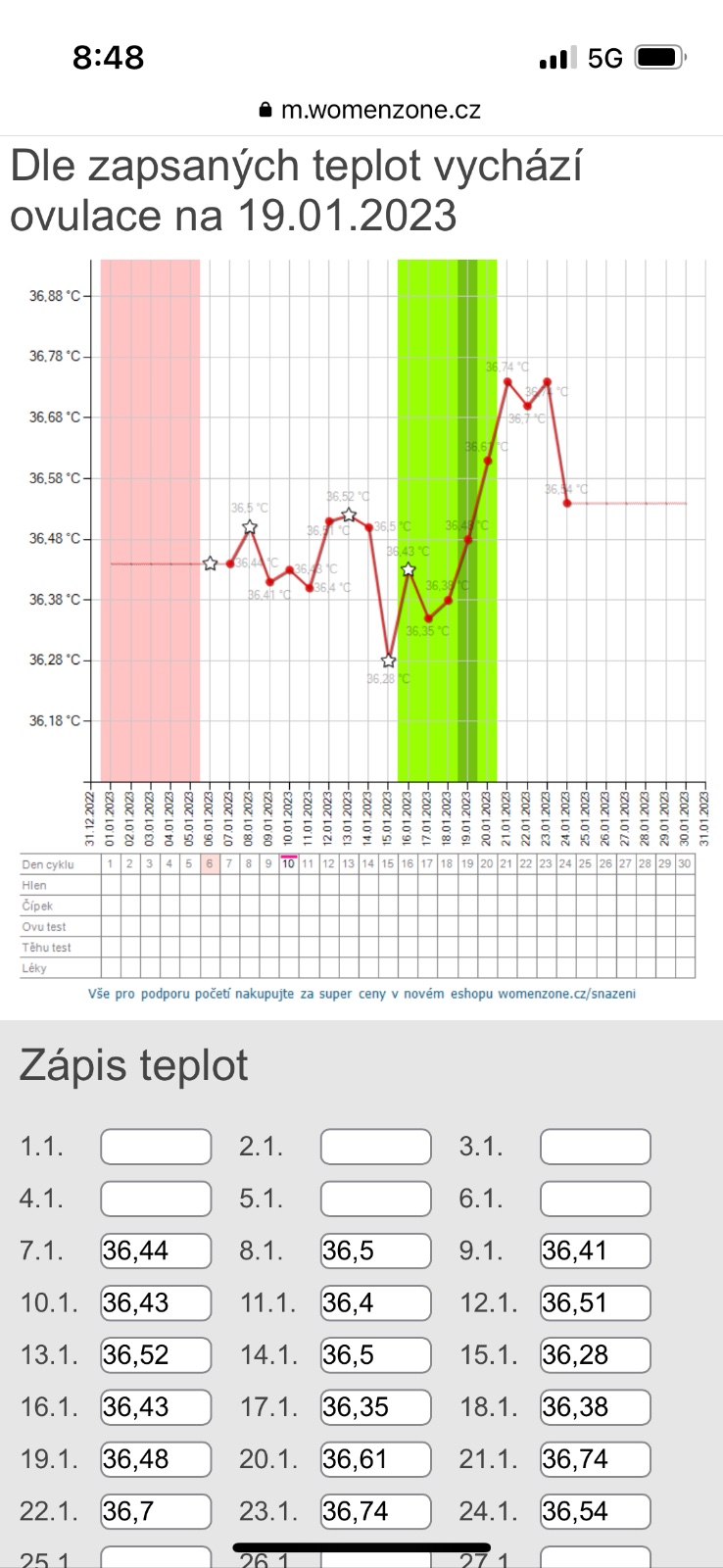Focus the 19.1. field with 36,48
723x1568 pixels.
pos(156,1459)
